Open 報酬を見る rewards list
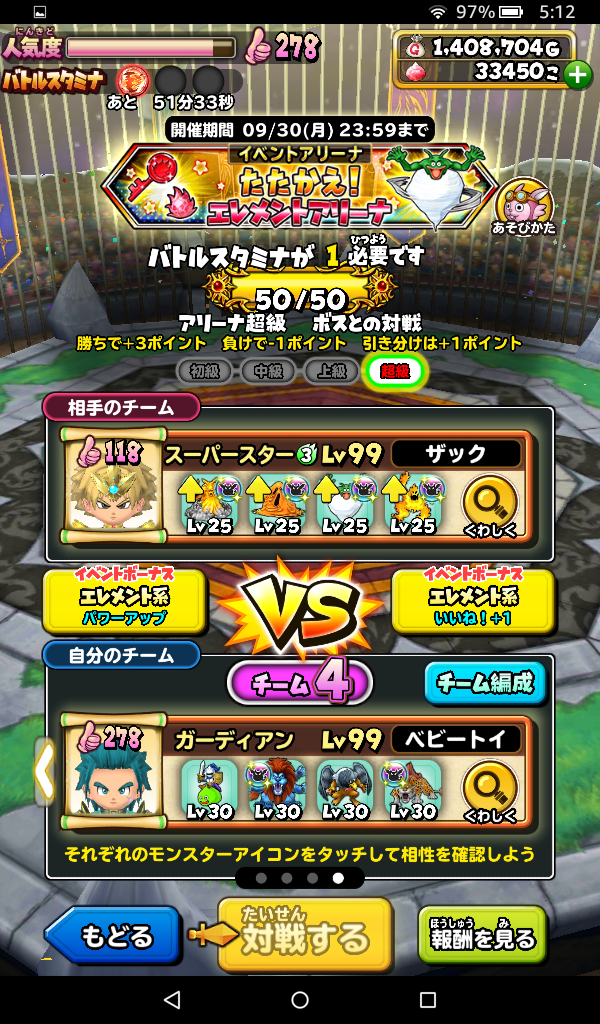The image size is (600, 1024). click(482, 936)
